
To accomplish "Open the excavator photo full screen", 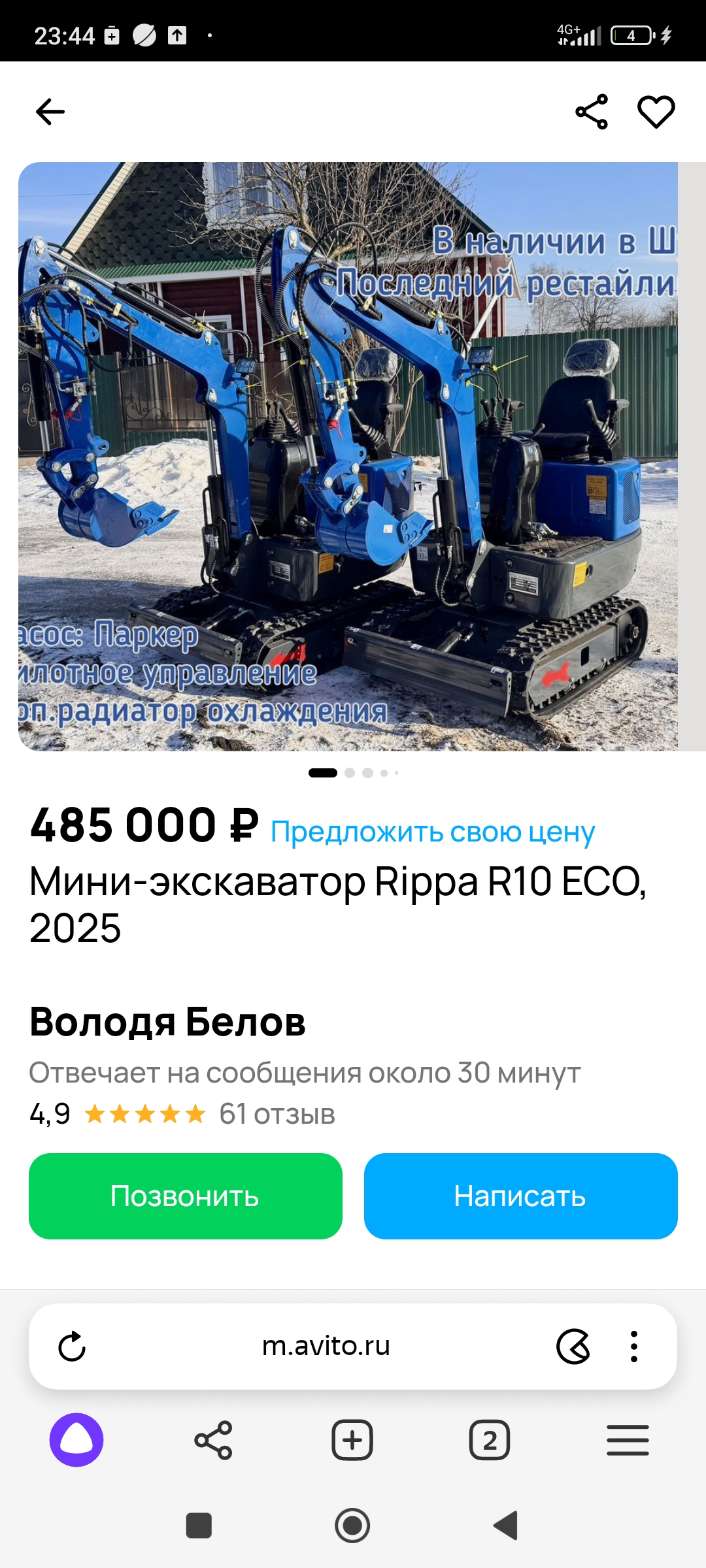I will 348,456.
